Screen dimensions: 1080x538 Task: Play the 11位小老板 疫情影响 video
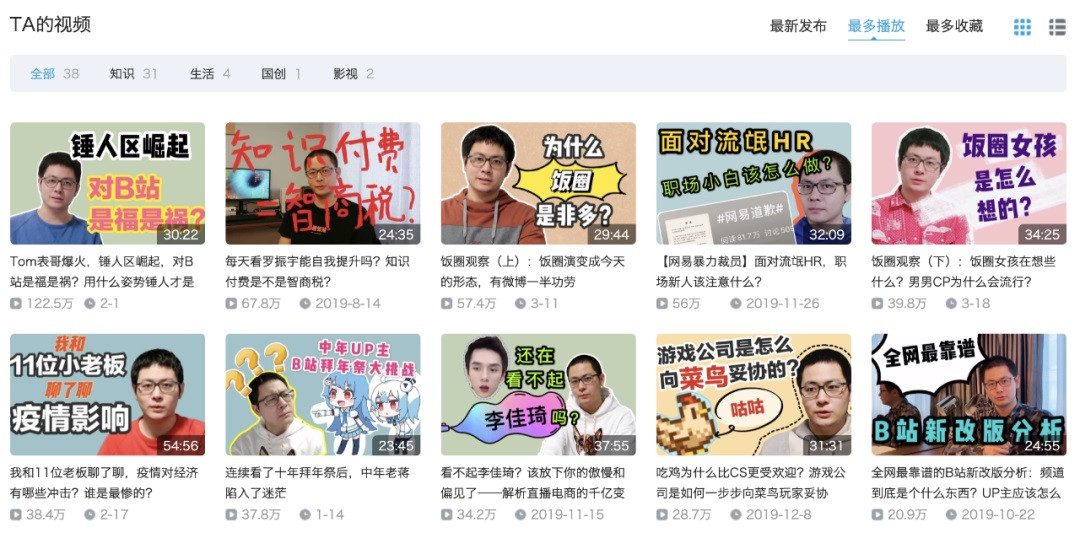pos(107,394)
